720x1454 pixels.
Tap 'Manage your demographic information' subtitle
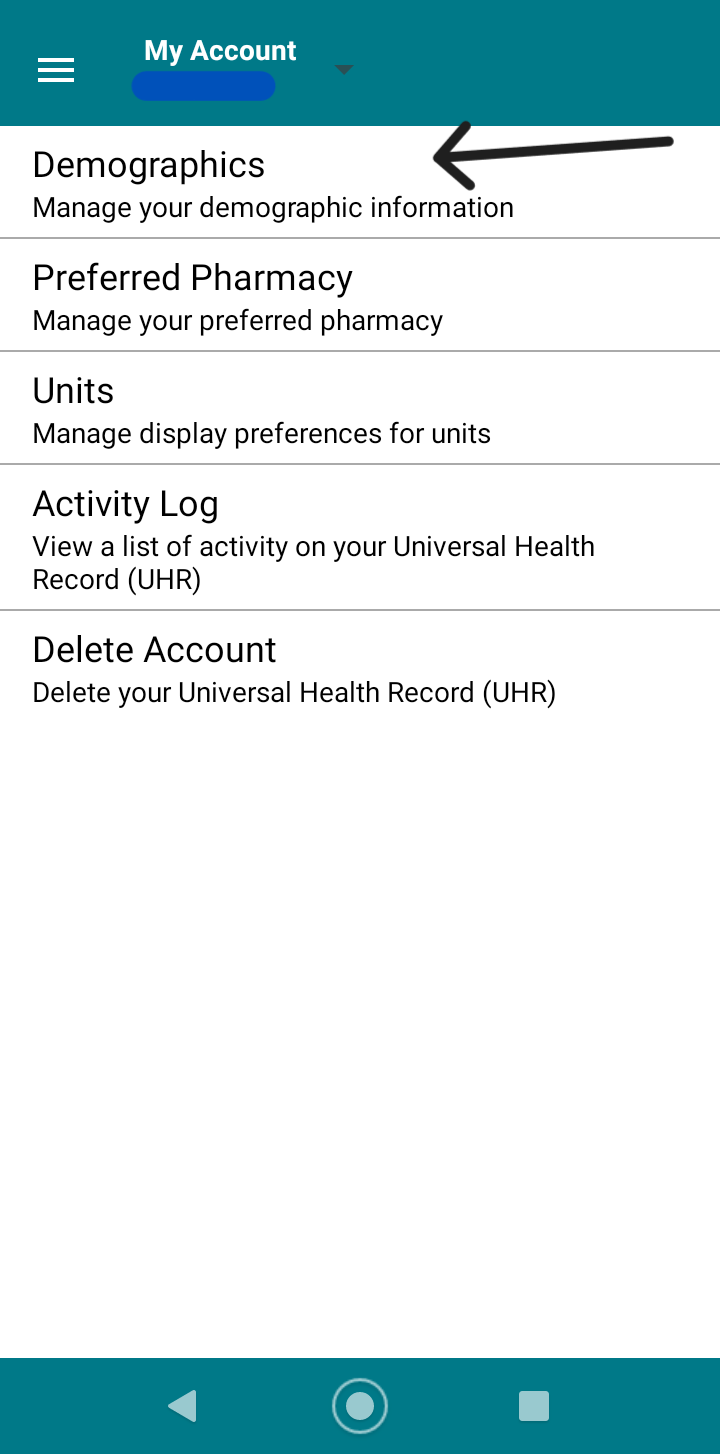click(x=273, y=208)
